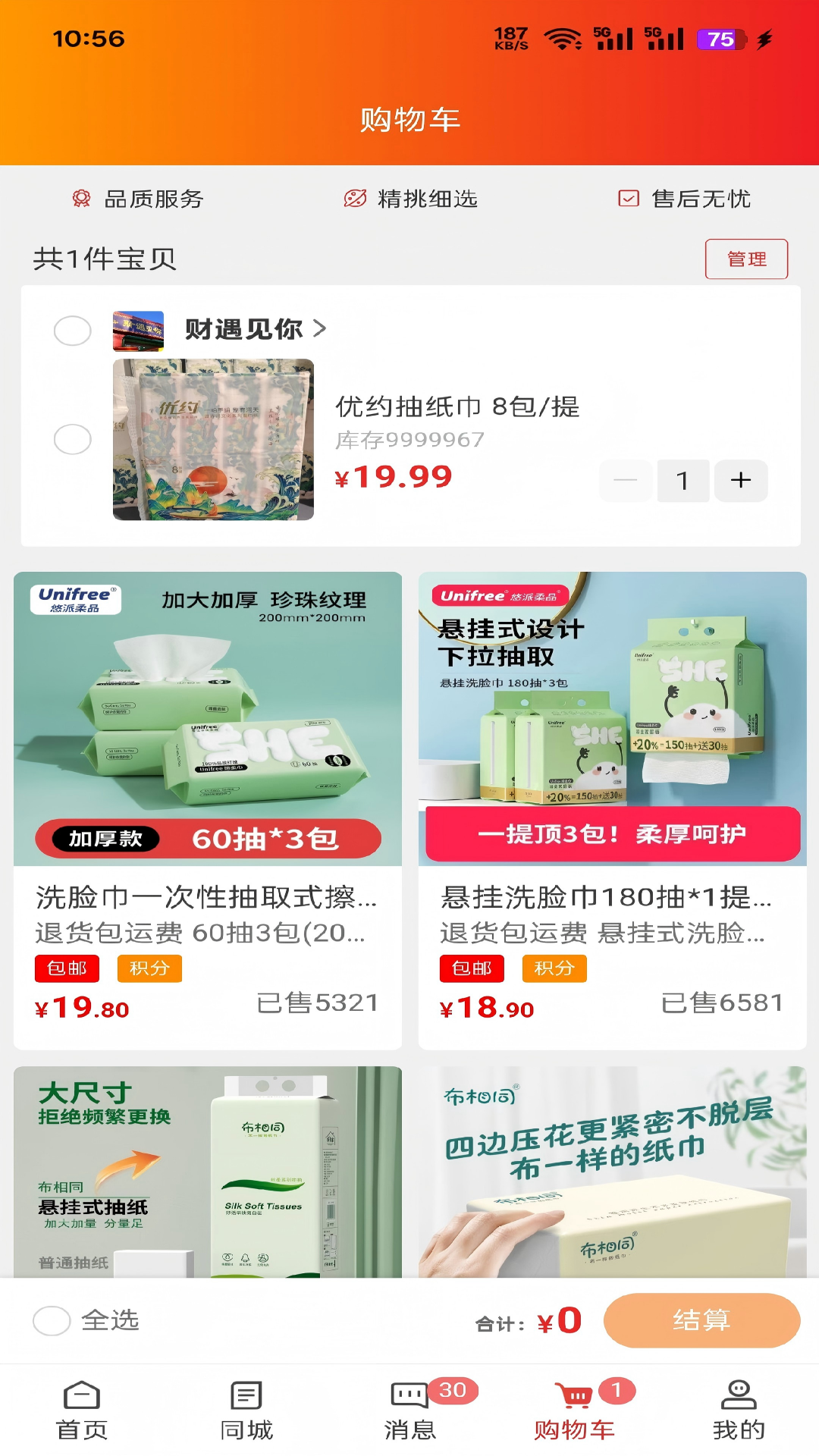Open the 消息 tab
Screen dimensions: 819x1456
pyautogui.click(x=409, y=1410)
